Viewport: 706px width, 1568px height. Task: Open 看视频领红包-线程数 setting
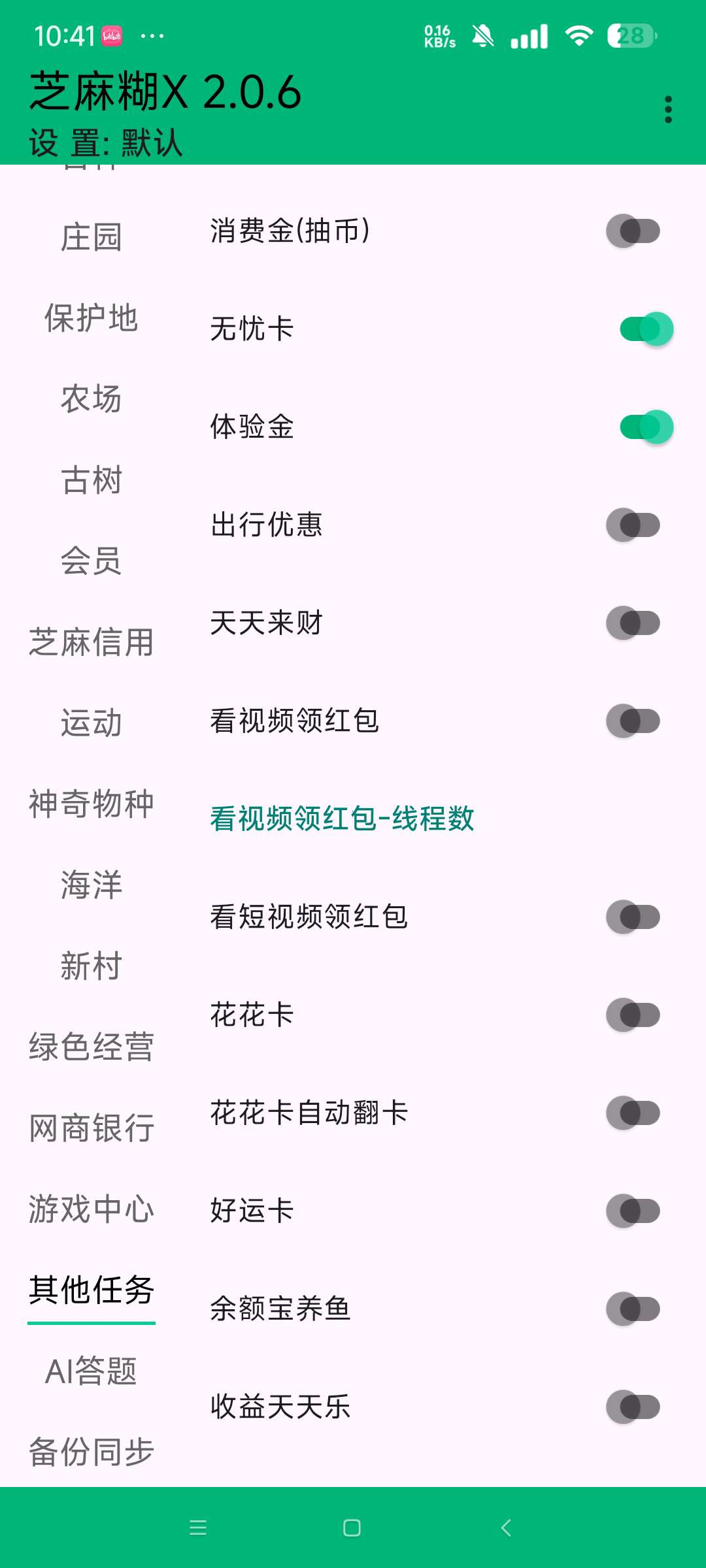[x=342, y=819]
